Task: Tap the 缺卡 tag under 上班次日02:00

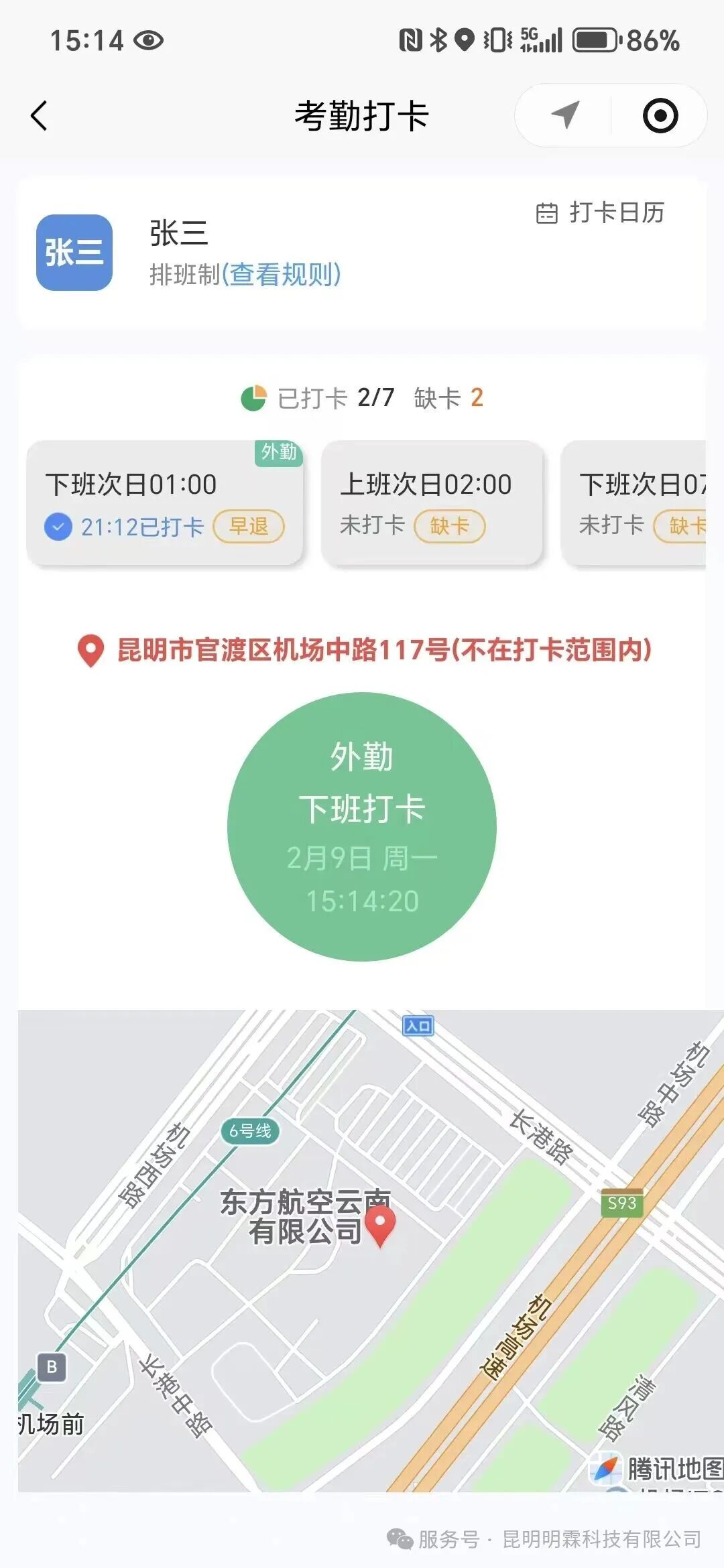Action: 450,527
